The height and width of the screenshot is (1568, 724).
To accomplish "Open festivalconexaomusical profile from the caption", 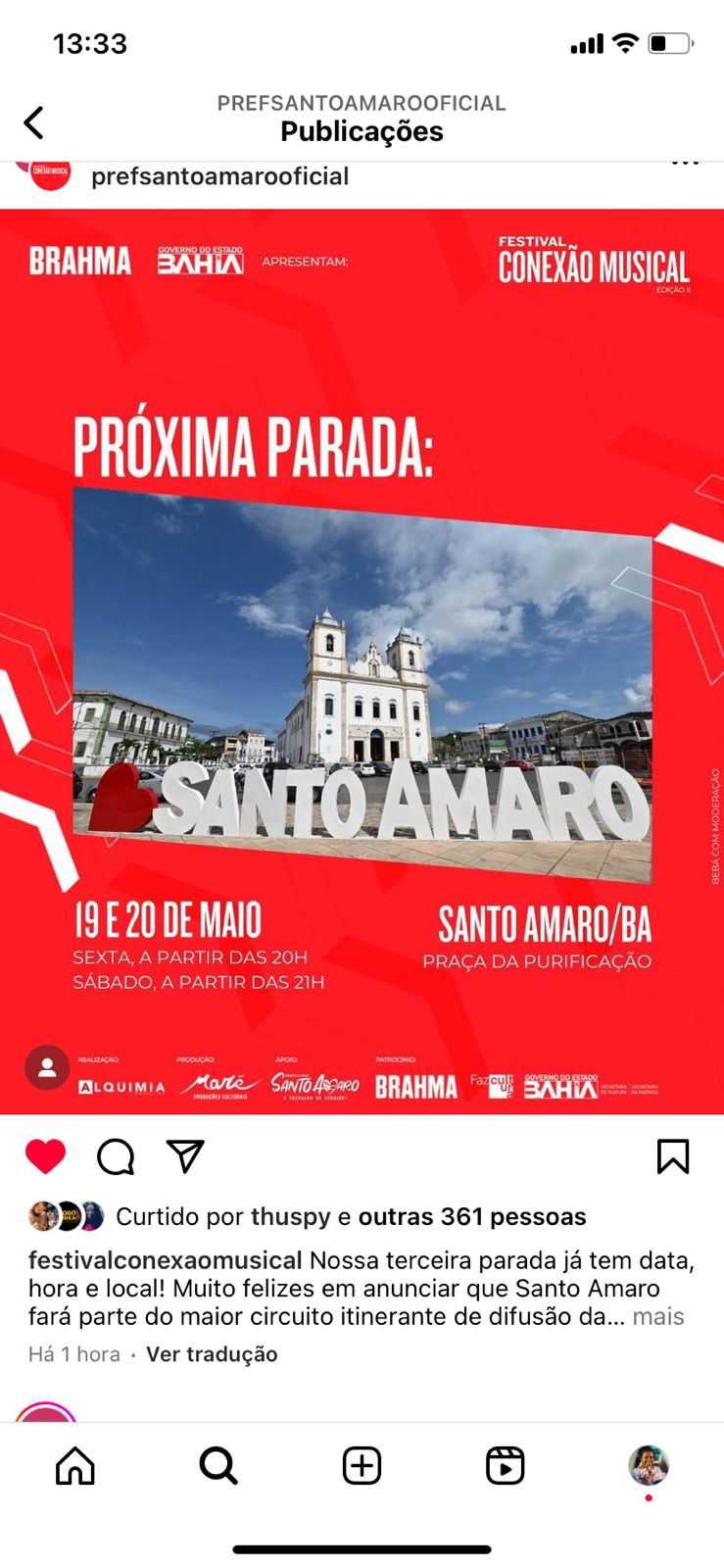I will coord(165,1260).
